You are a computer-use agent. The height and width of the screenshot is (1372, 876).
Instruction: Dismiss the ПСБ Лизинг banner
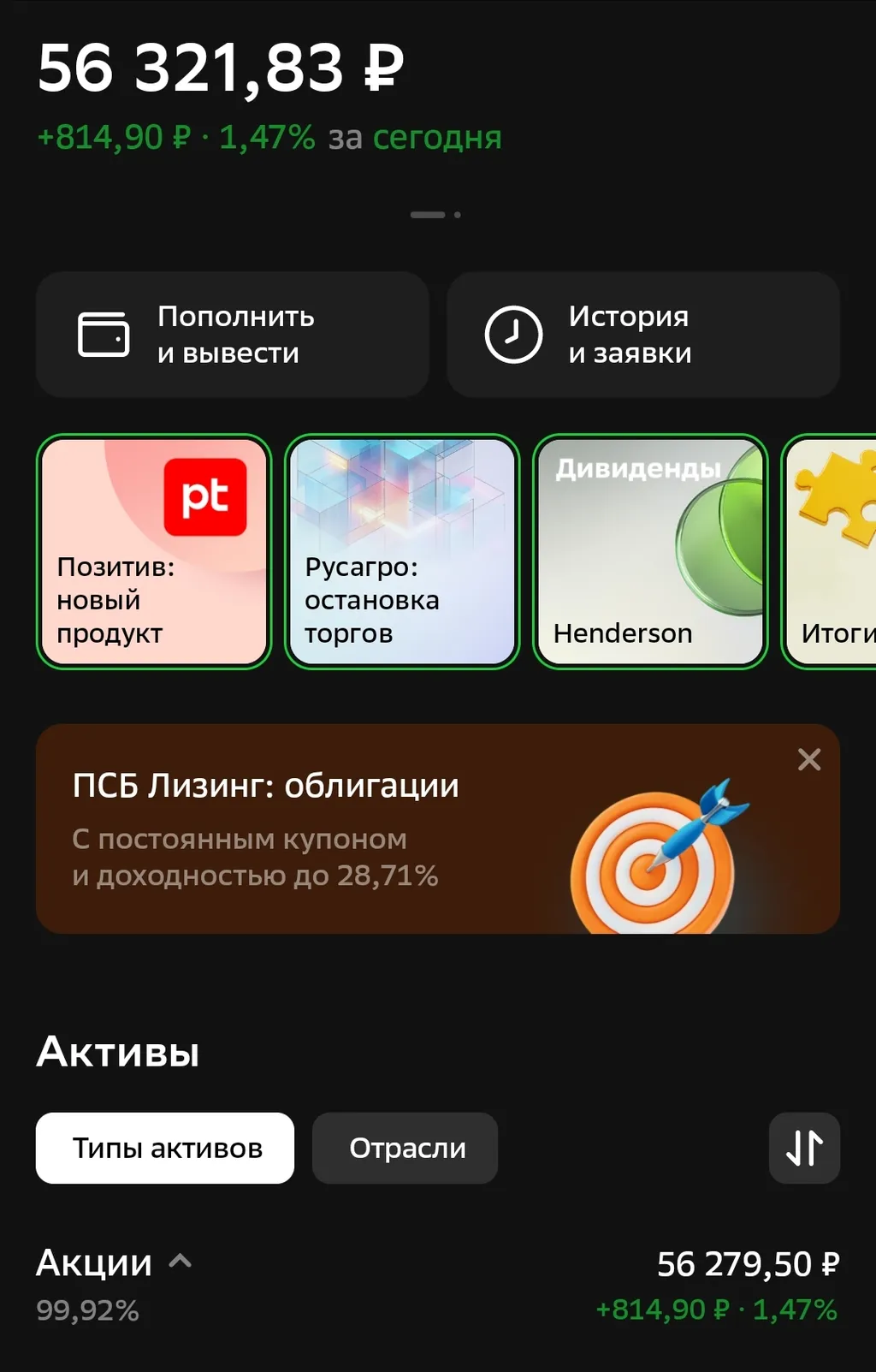808,759
